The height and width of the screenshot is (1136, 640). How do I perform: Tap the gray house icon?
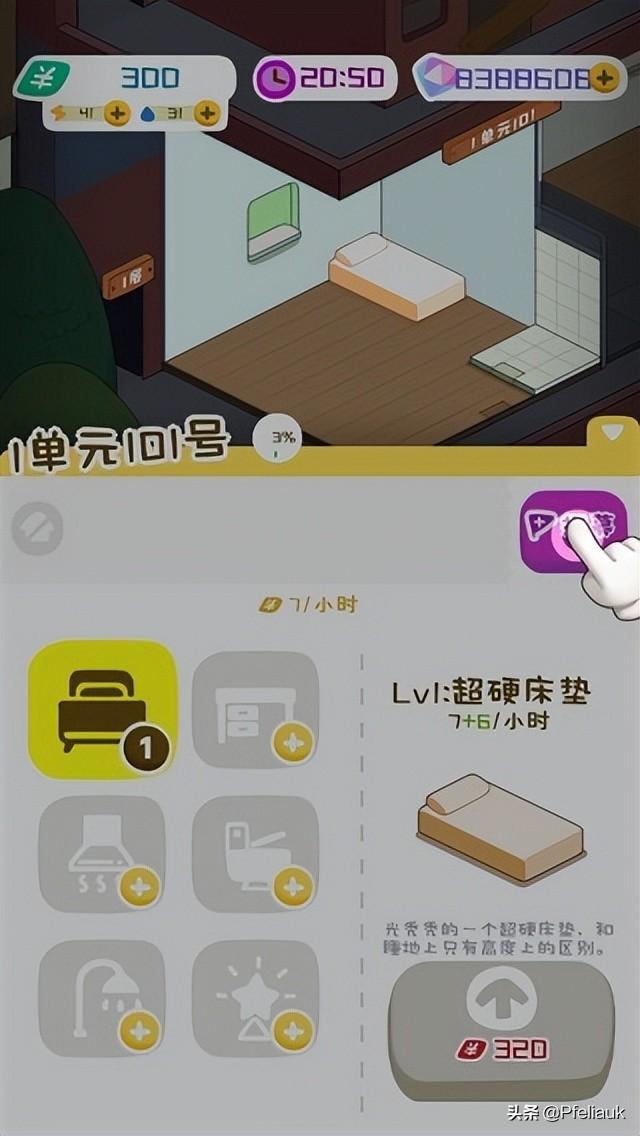38,528
